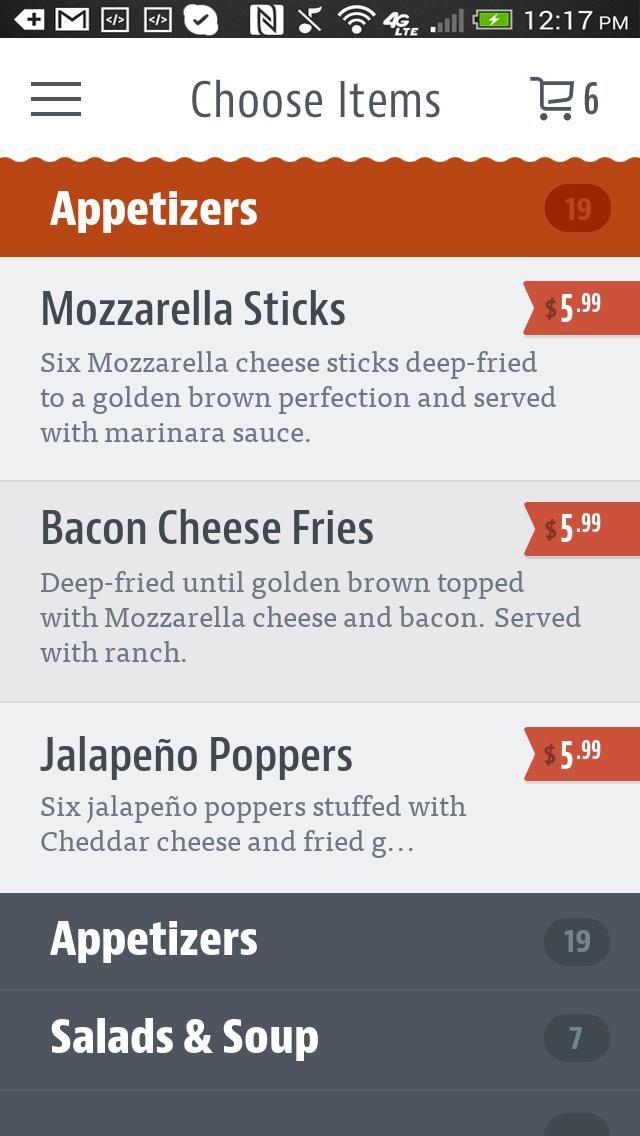Viewport: 640px width, 1136px height.
Task: Open the hamburger menu
Action: click(x=56, y=100)
